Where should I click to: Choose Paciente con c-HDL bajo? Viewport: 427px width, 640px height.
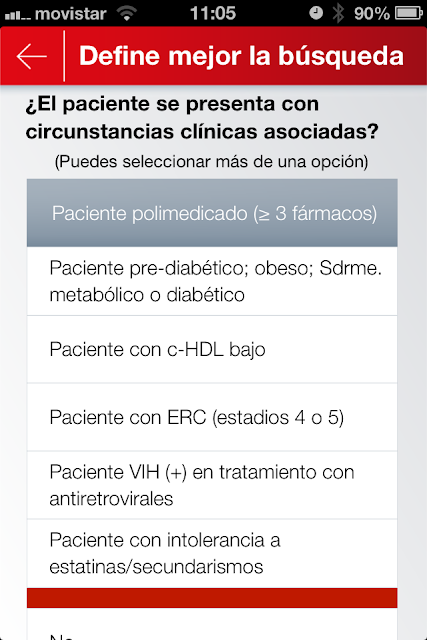pos(212,349)
